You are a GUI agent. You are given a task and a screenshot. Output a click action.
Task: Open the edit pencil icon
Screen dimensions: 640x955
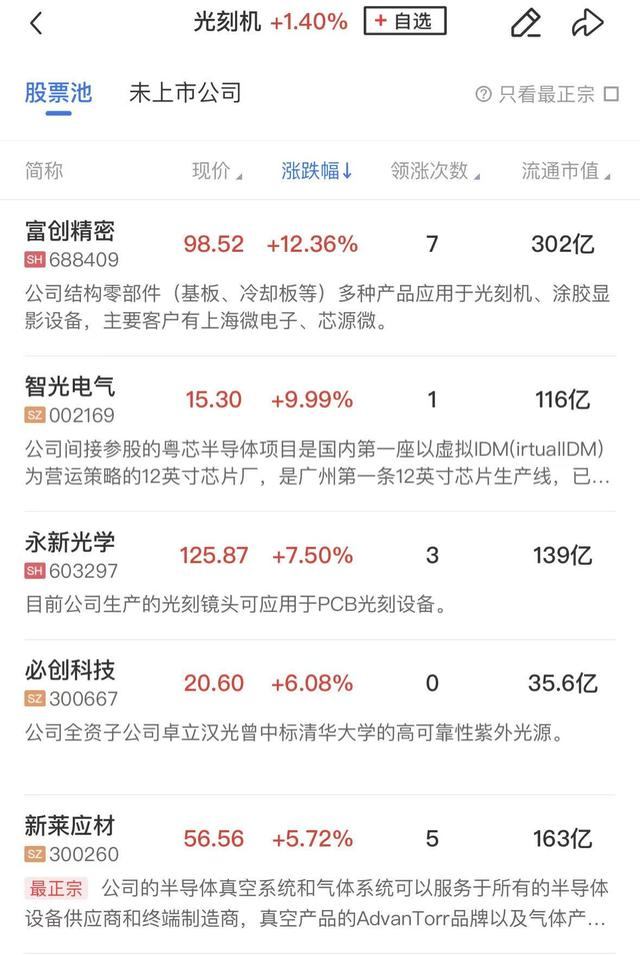pyautogui.click(x=526, y=23)
